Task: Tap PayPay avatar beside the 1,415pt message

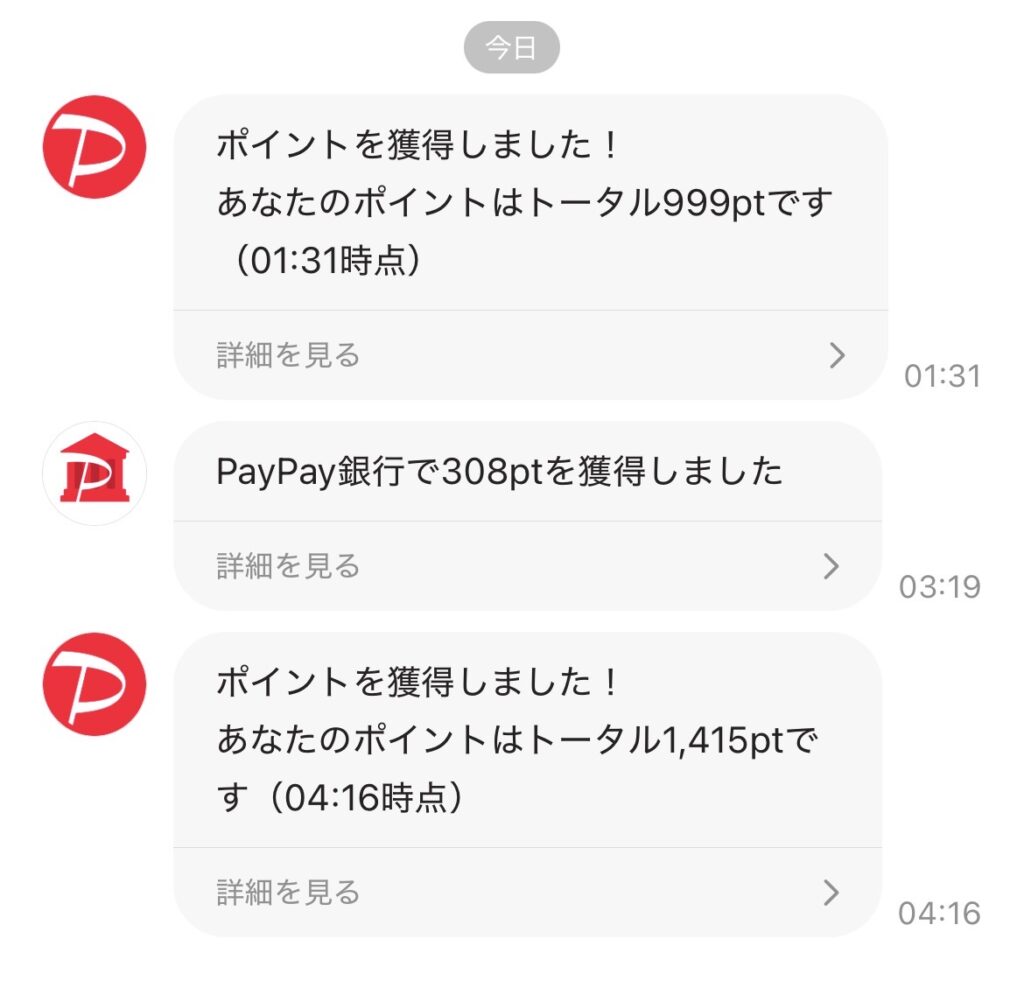Action: click(95, 685)
